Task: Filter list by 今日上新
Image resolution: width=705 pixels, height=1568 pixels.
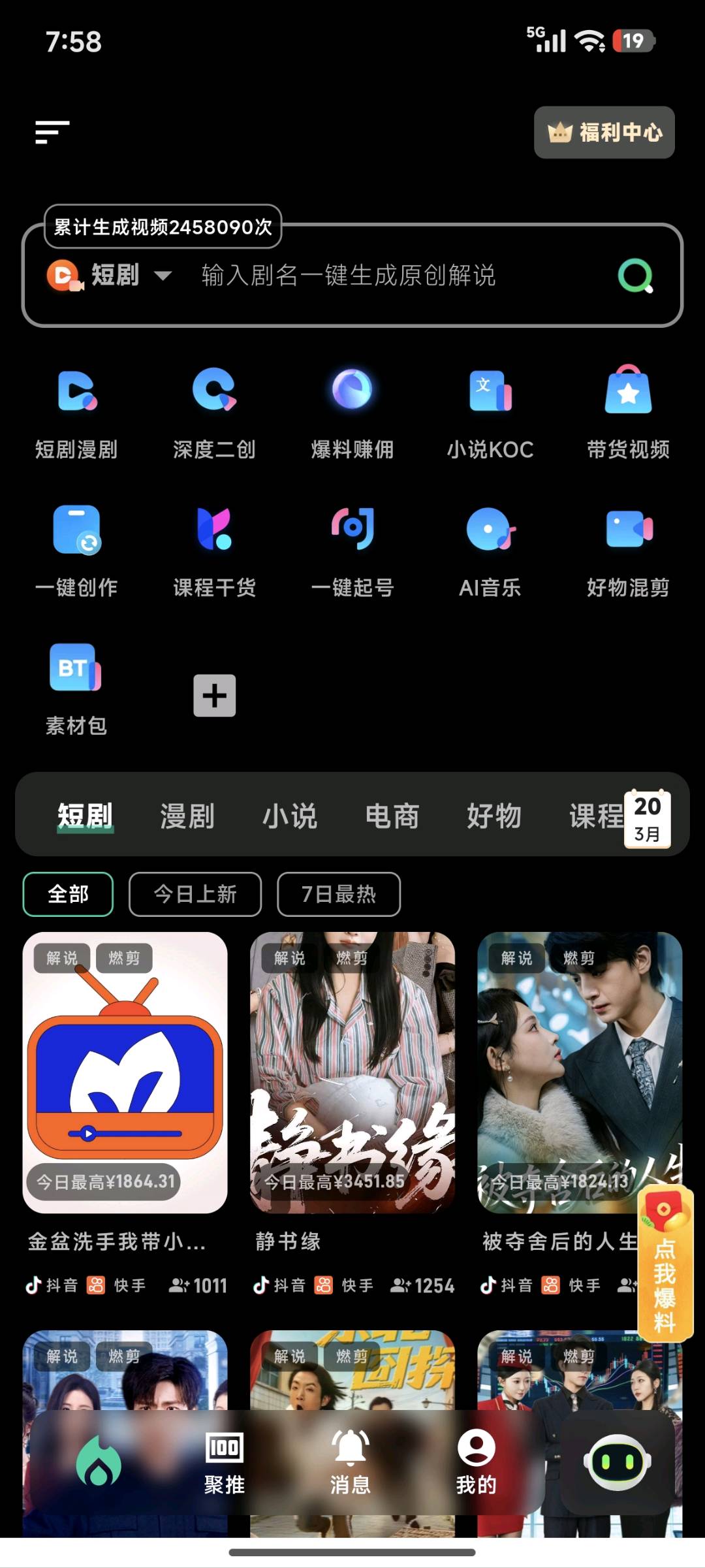Action: (195, 894)
